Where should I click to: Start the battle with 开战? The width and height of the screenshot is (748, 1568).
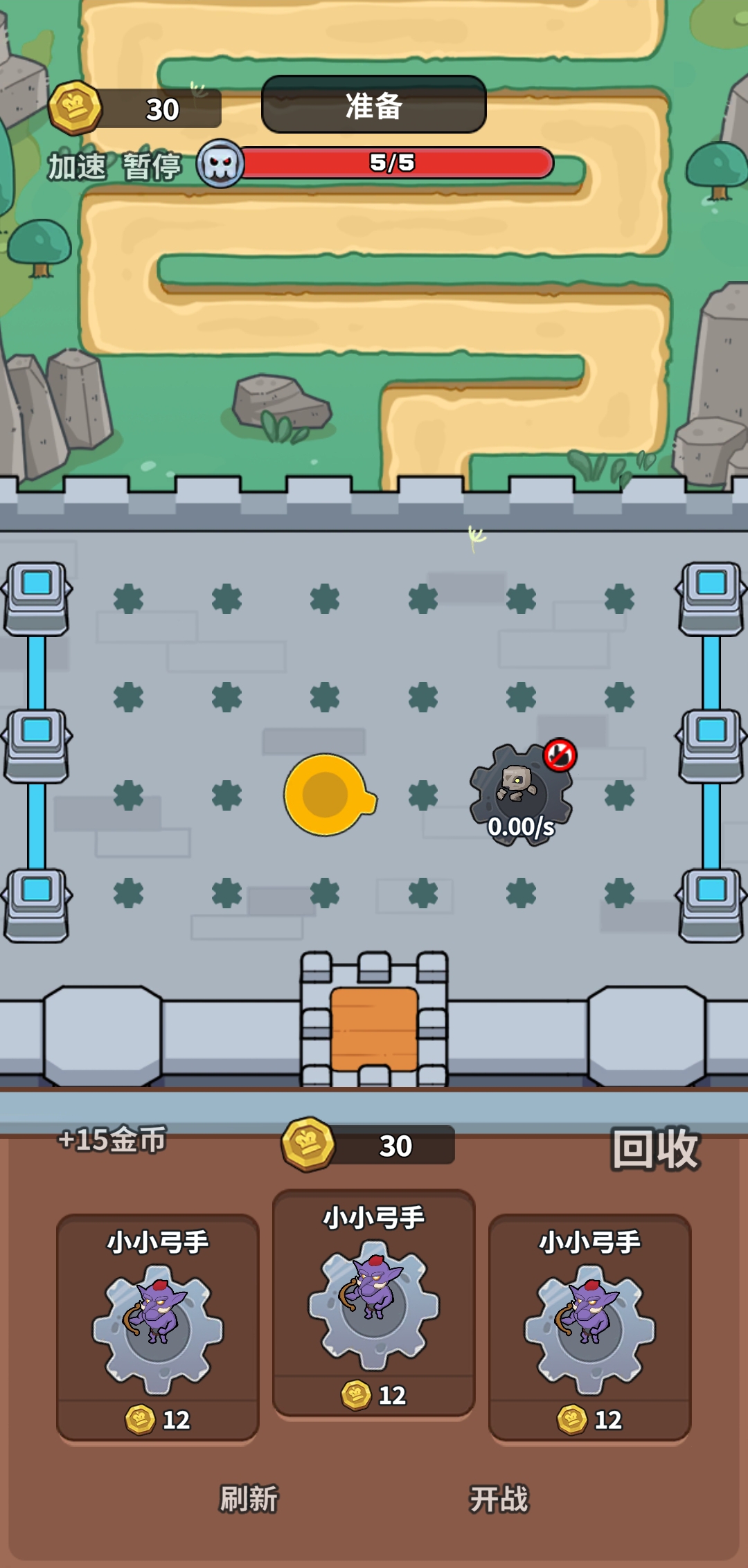point(499,1499)
